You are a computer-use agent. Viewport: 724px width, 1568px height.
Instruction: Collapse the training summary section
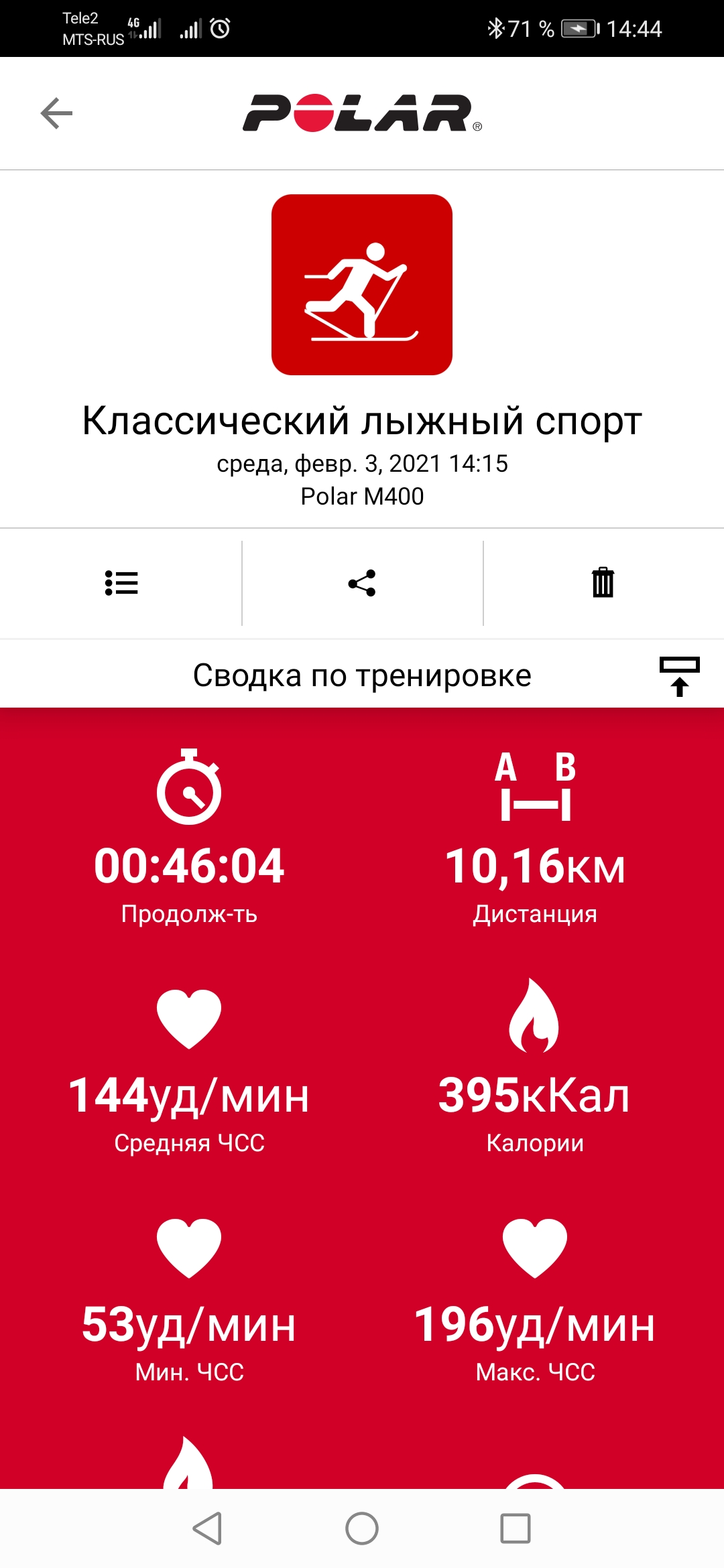pos(679,675)
